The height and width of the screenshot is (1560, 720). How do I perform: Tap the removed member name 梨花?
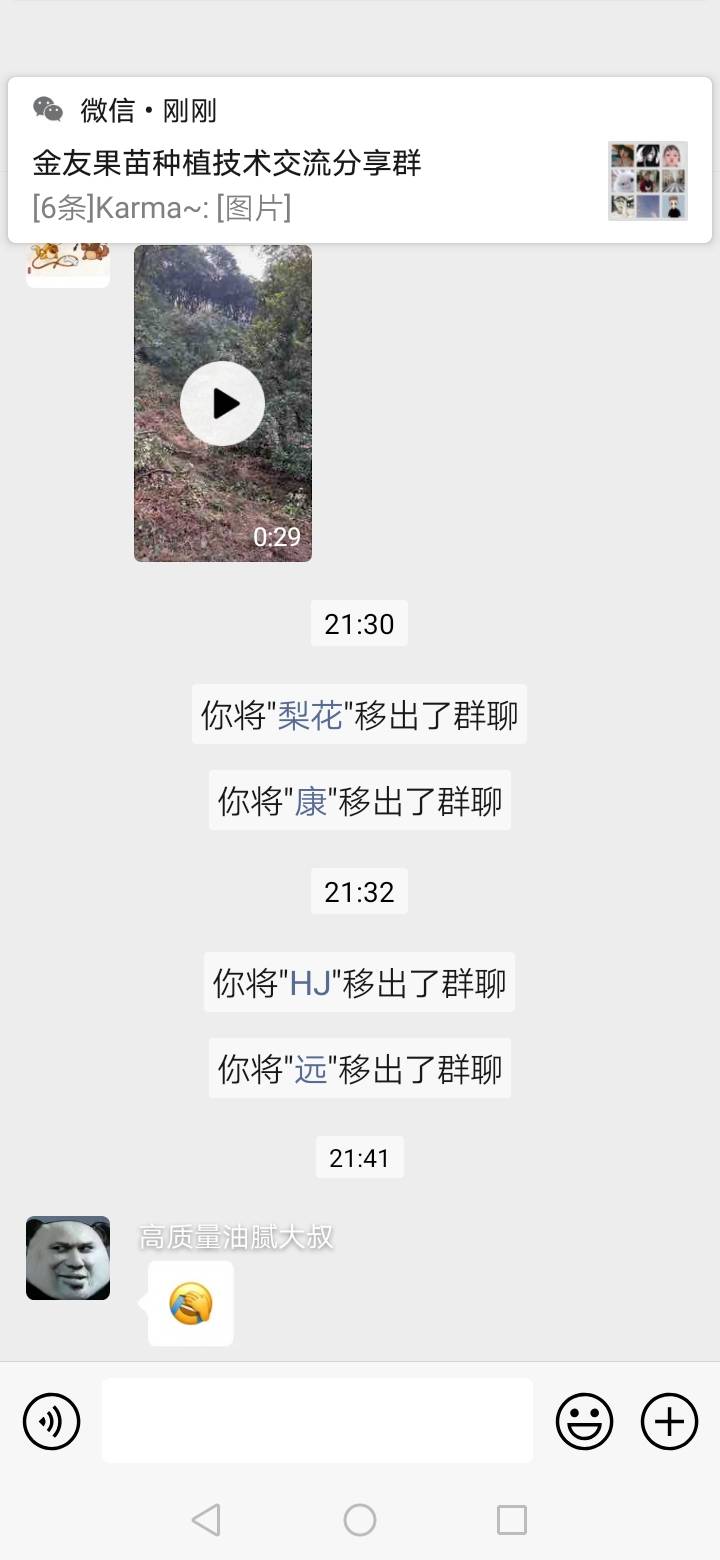(310, 716)
